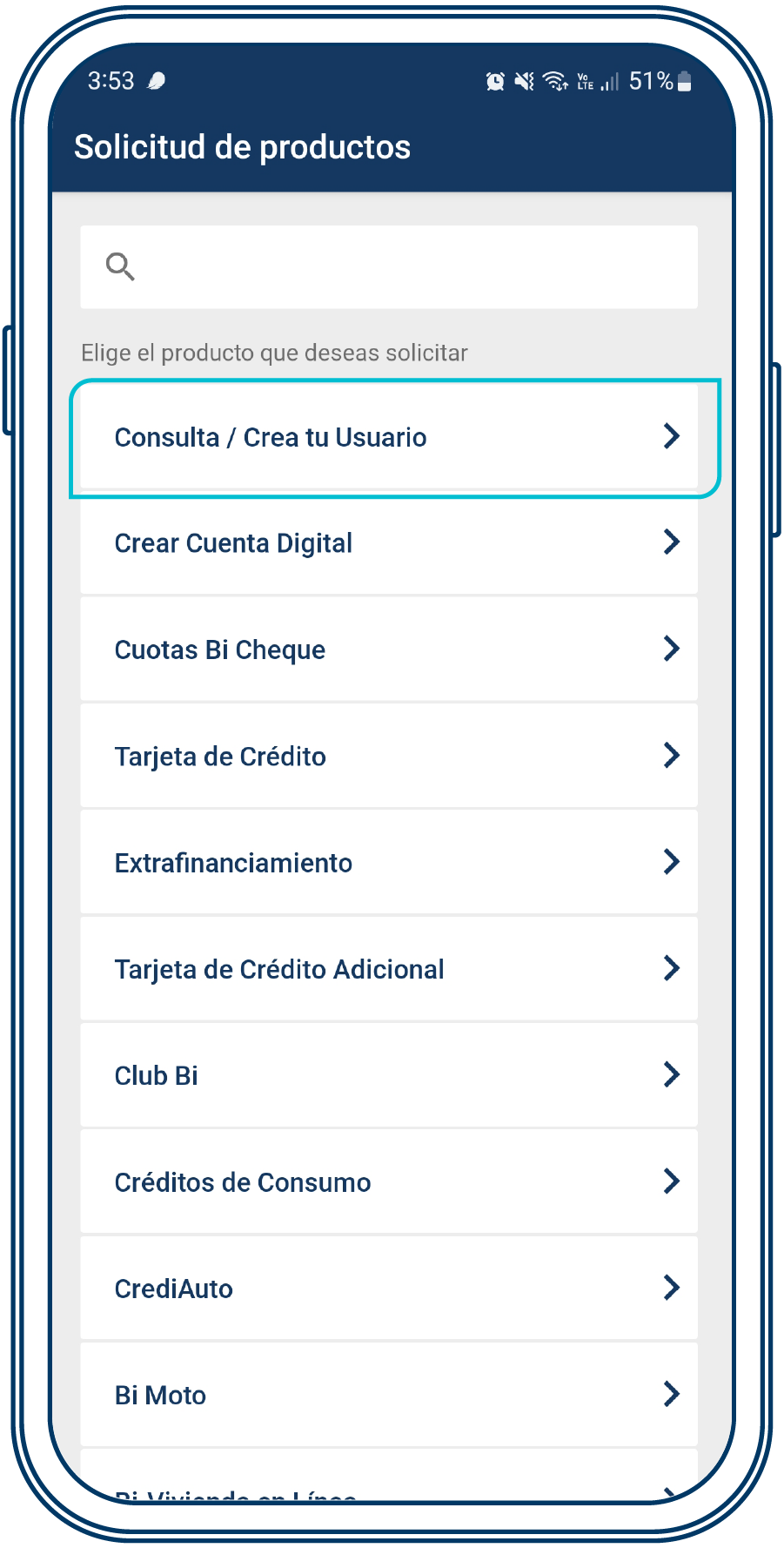Image resolution: width=784 pixels, height=1548 pixels.
Task: Open Consulta / Crea tu Usuario
Action: (x=389, y=437)
